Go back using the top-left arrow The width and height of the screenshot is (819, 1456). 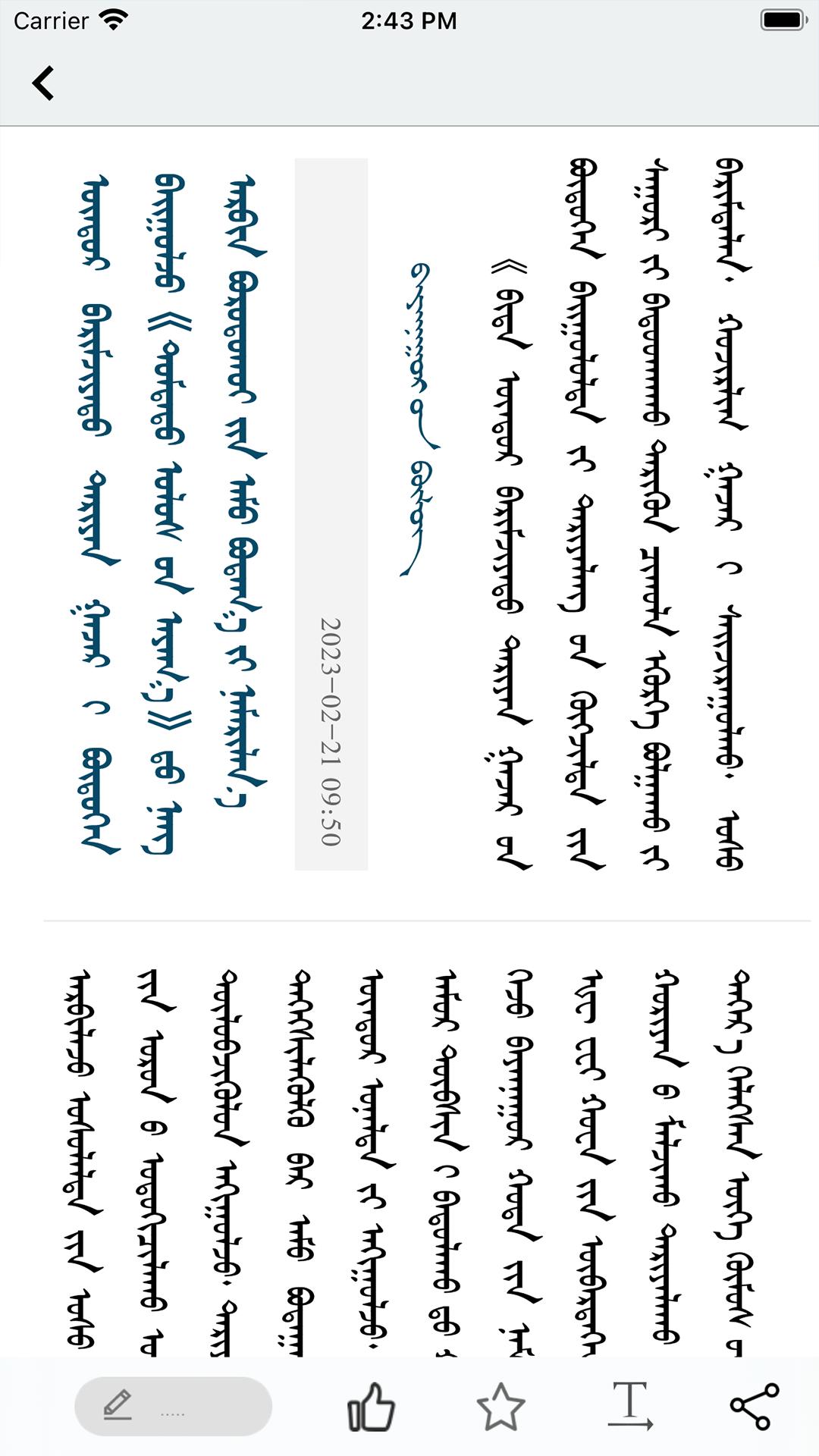pyautogui.click(x=43, y=83)
